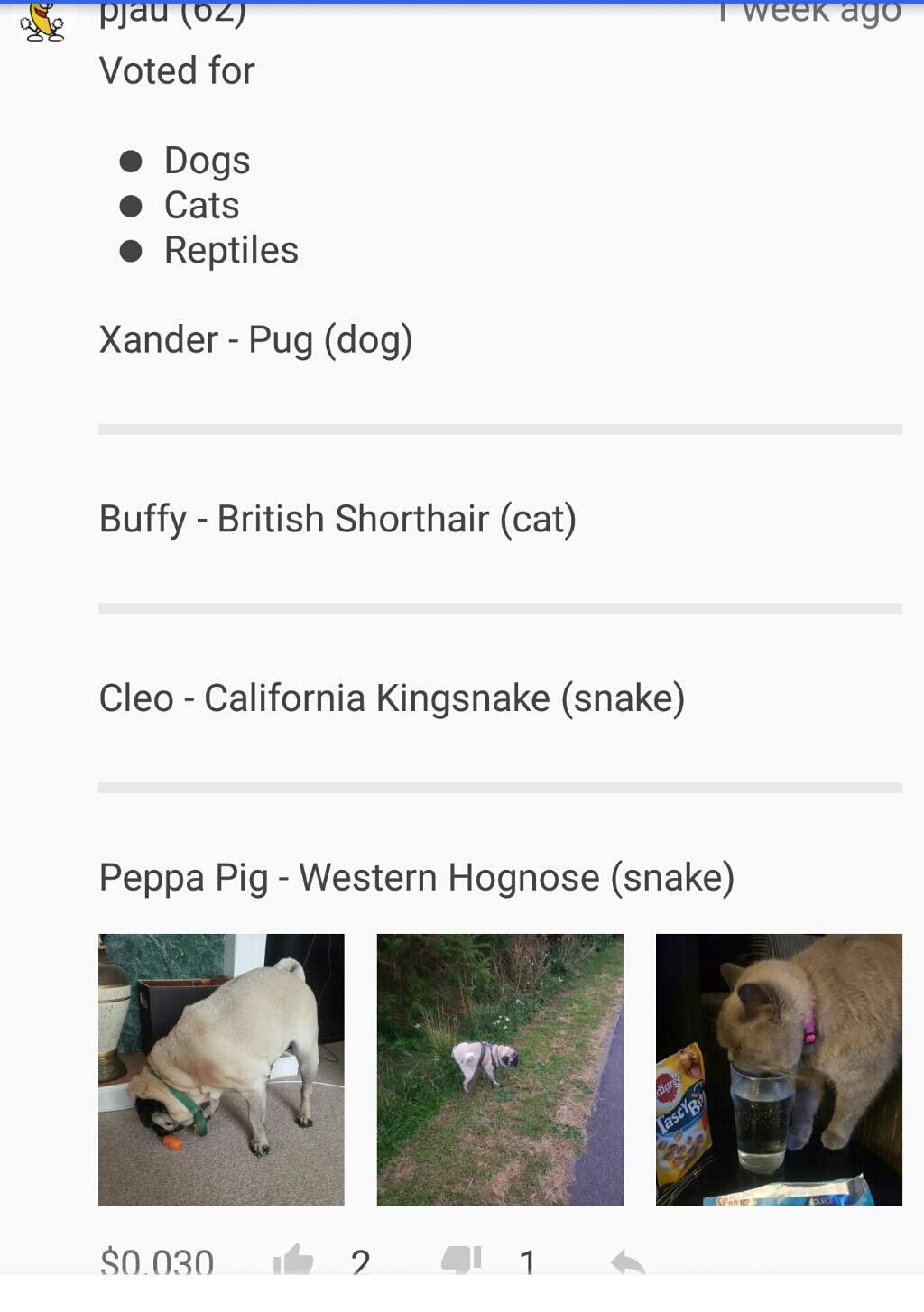Open photo of pug sniffing indoors
Image resolution: width=924 pixels, height=1312 pixels.
tap(221, 1069)
